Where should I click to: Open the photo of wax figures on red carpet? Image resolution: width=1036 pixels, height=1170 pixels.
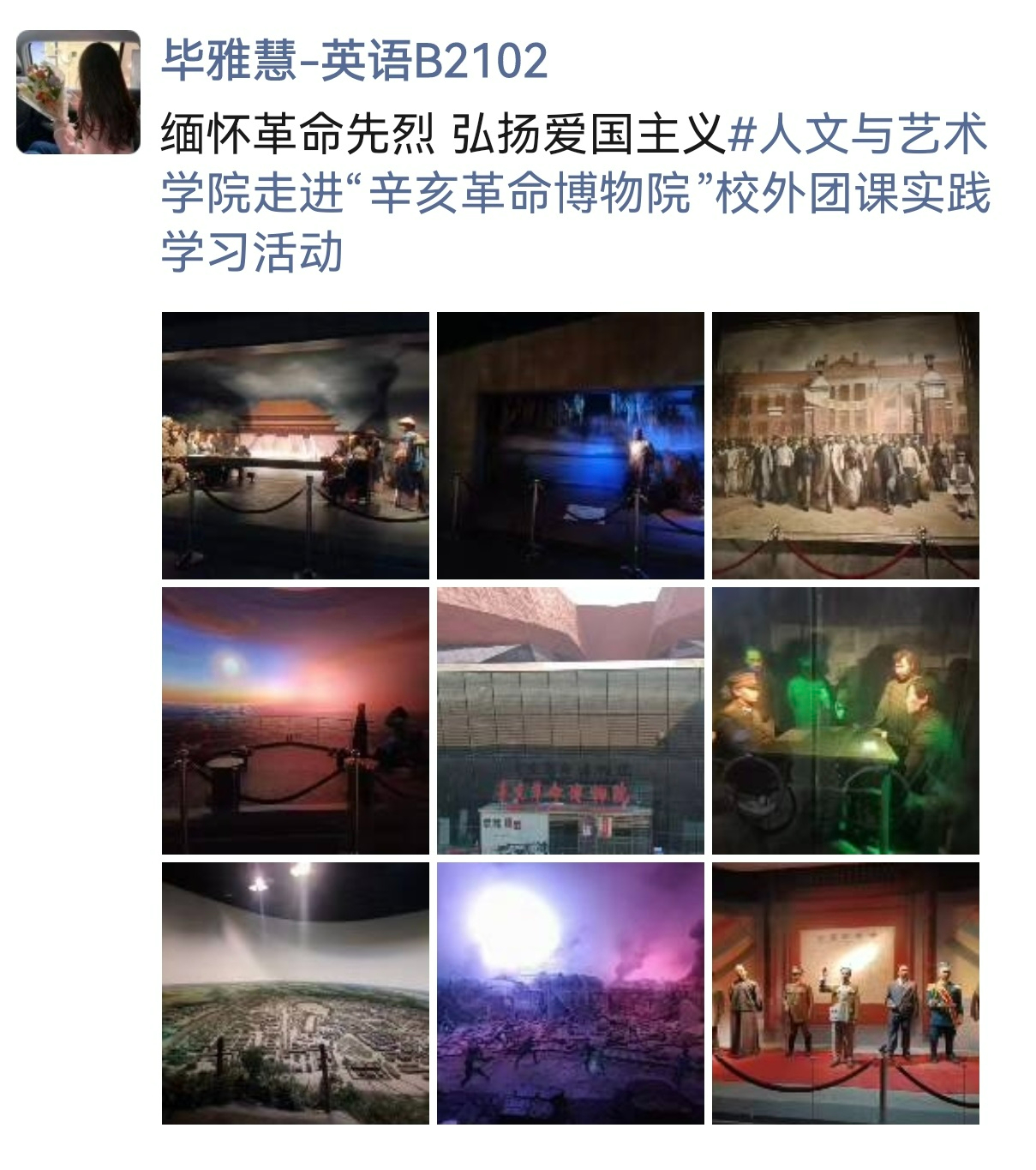coord(846,993)
